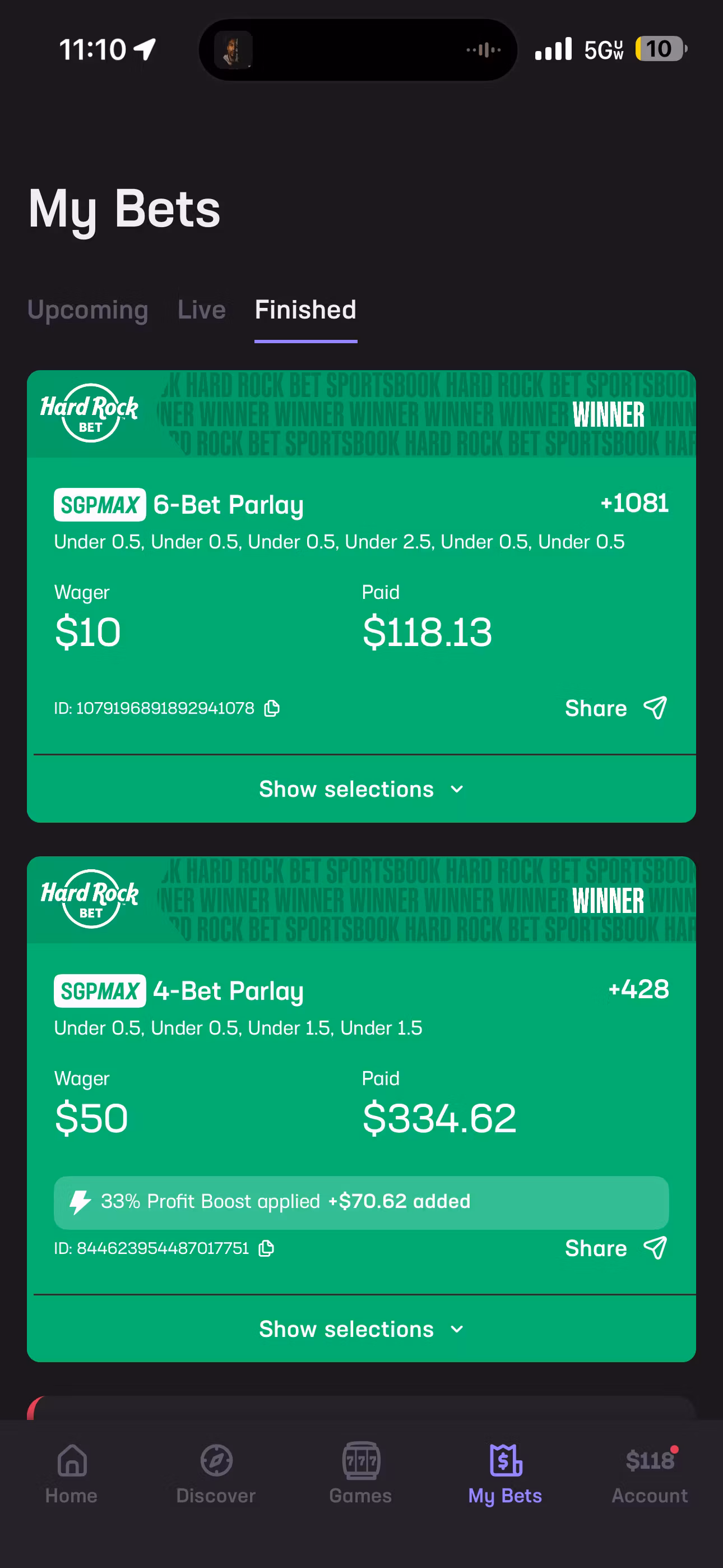Image resolution: width=723 pixels, height=1568 pixels.
Task: Open the Account tab showing $118
Action: [650, 1473]
